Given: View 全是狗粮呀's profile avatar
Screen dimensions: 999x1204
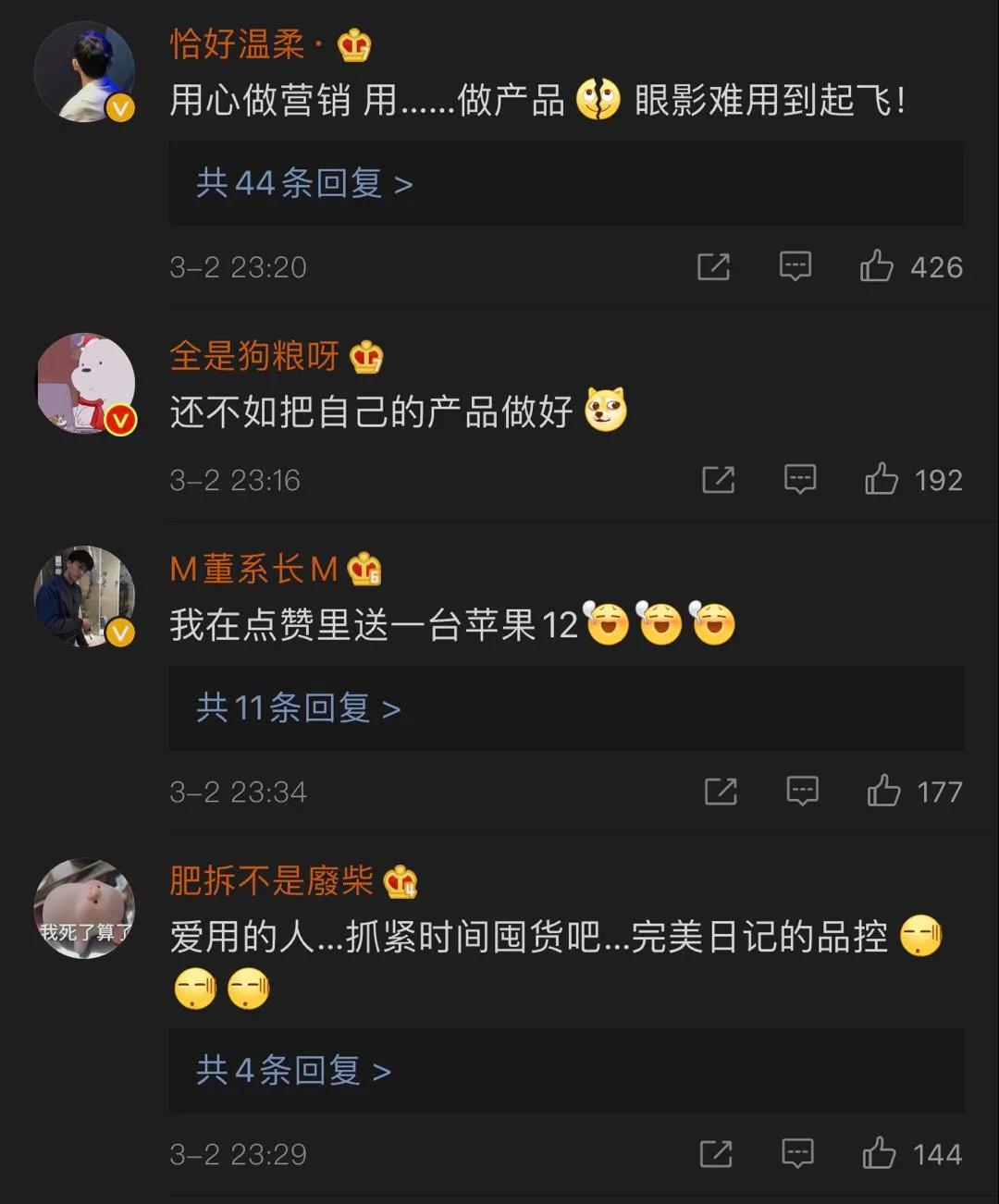Looking at the screenshot, I should (x=84, y=384).
